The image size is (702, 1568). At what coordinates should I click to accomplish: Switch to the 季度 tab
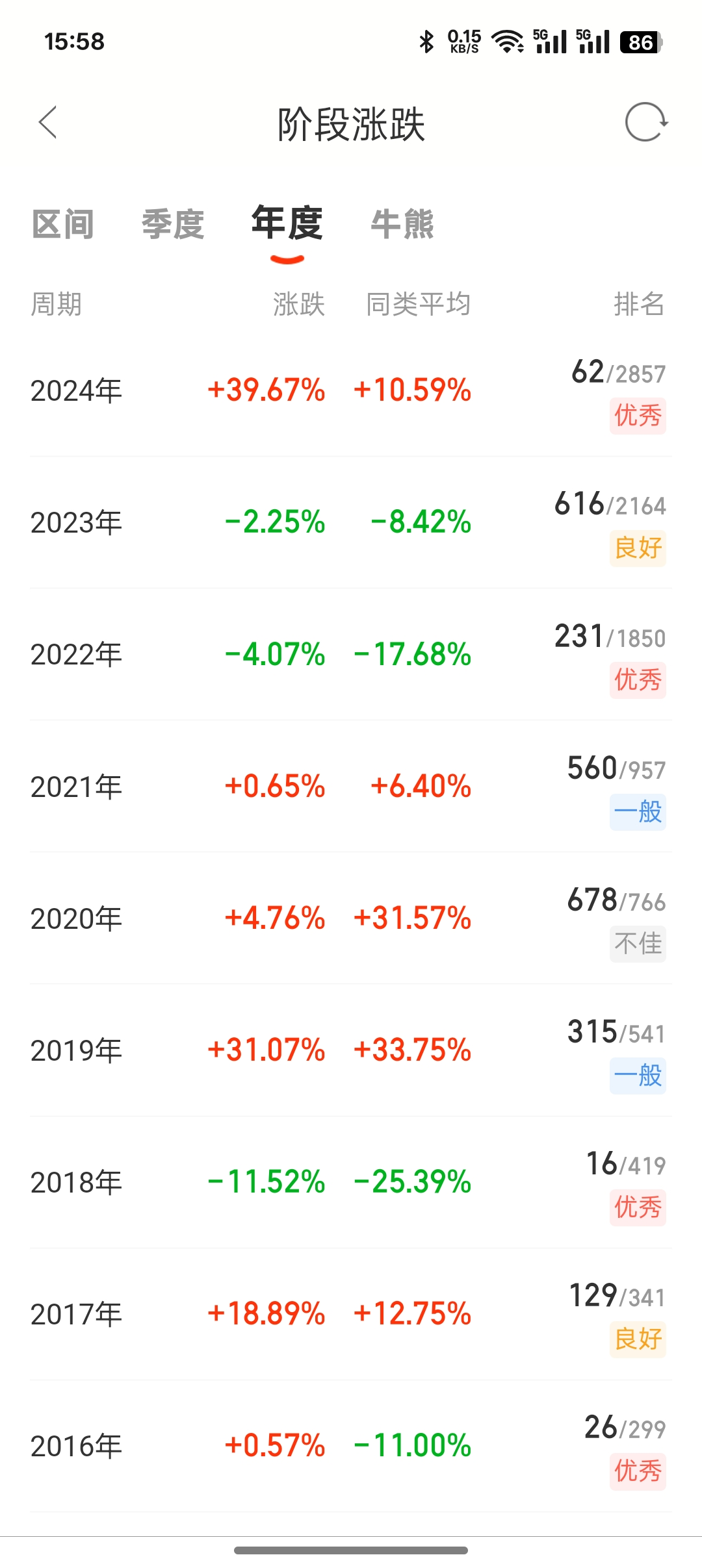pyautogui.click(x=173, y=225)
